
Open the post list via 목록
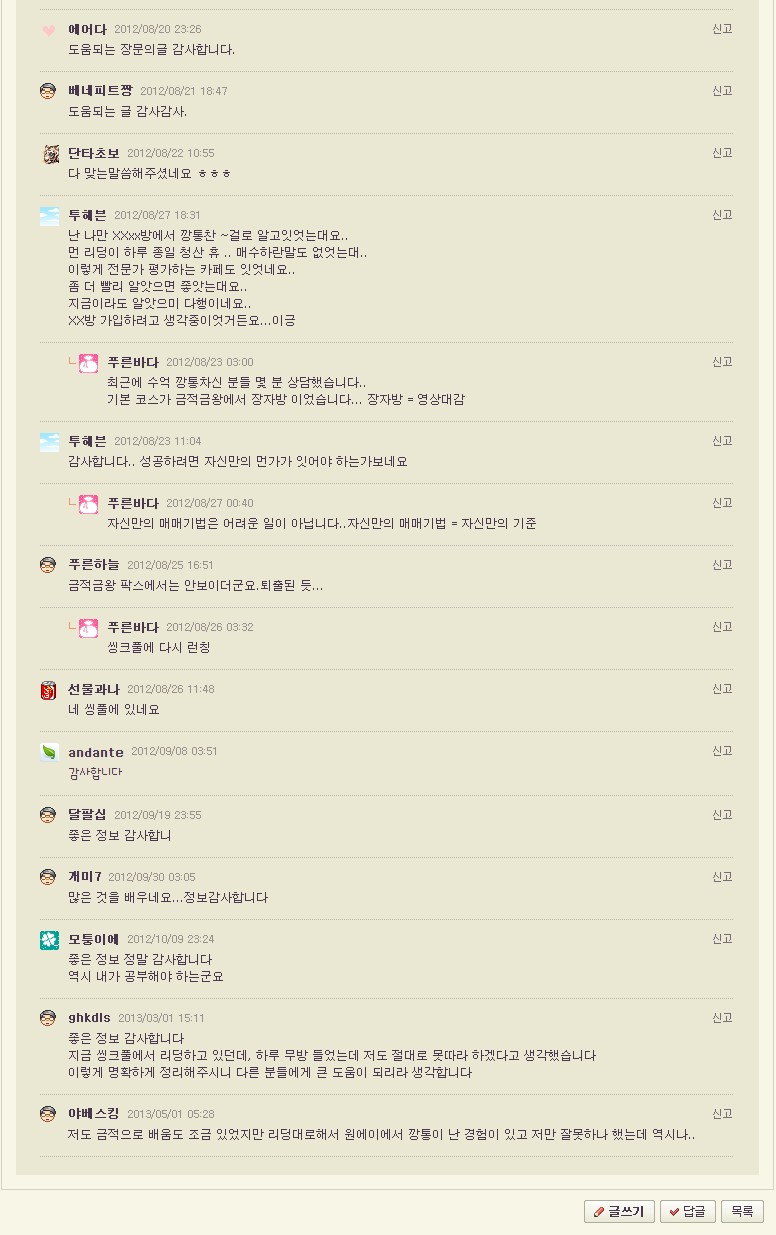[741, 1211]
